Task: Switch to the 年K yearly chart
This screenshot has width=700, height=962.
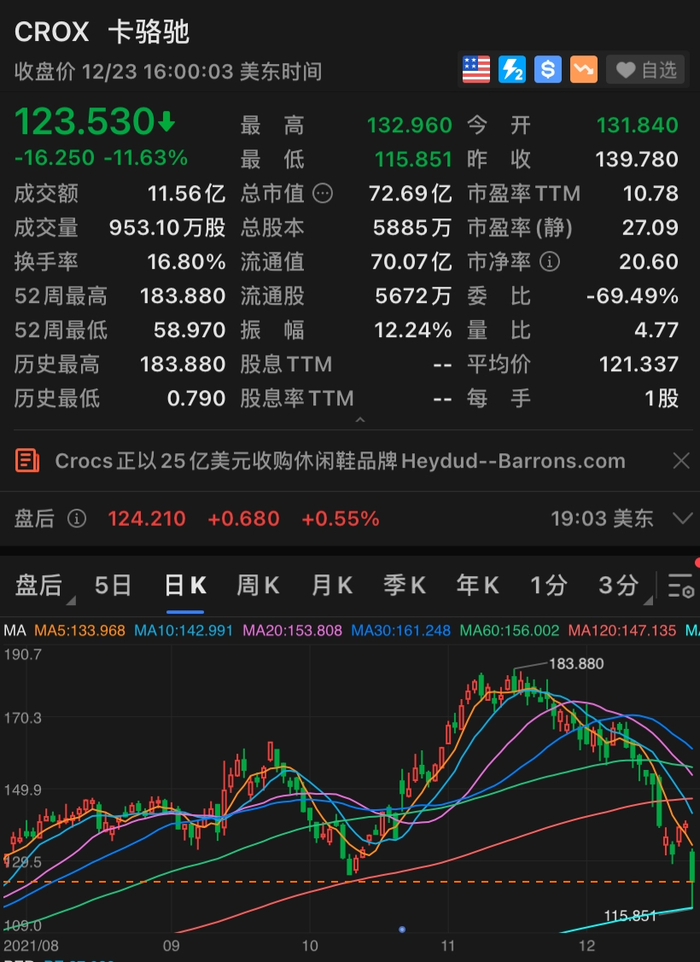Action: pyautogui.click(x=477, y=585)
